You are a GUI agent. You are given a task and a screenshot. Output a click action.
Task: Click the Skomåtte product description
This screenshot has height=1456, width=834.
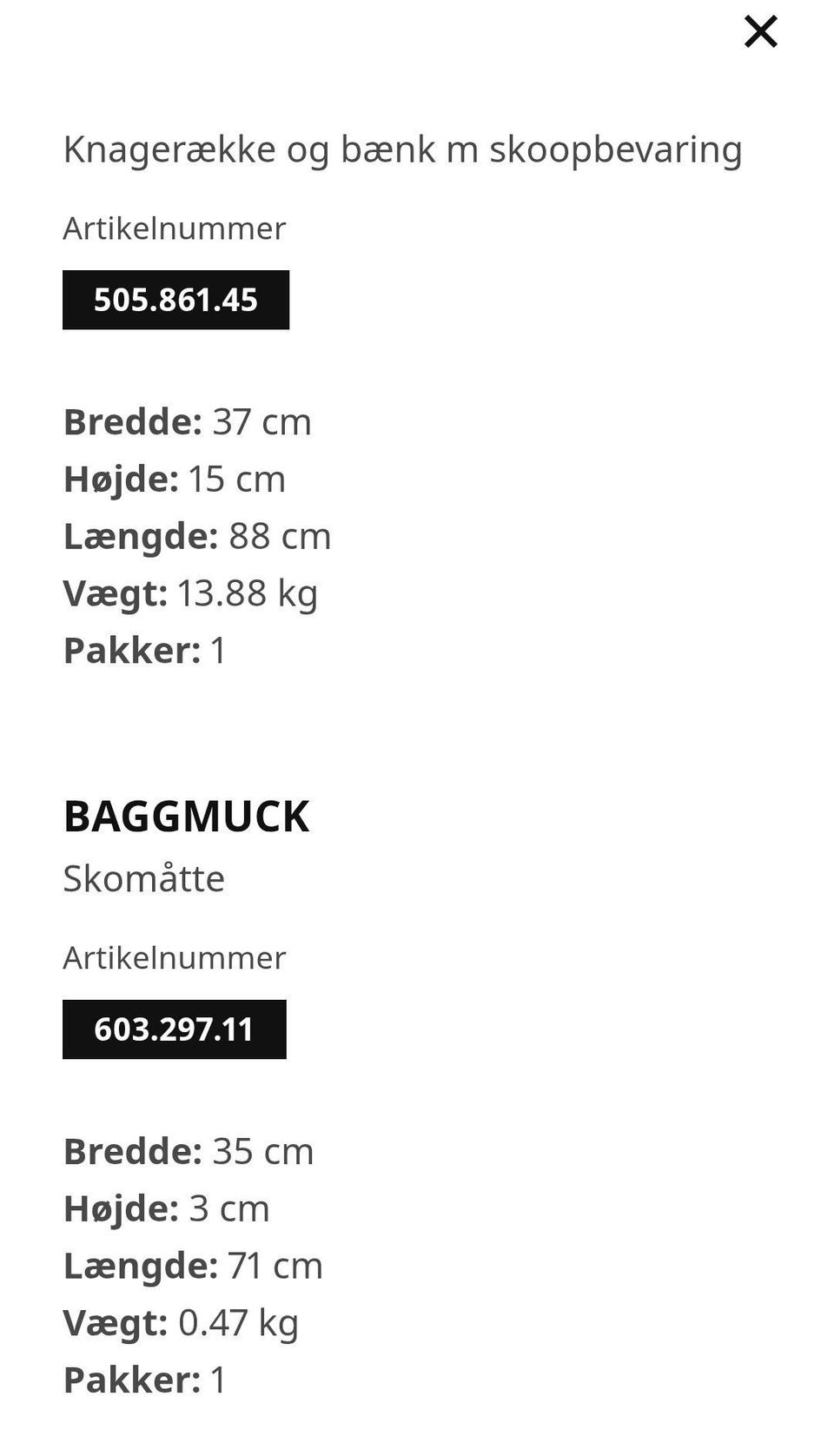pos(144,879)
